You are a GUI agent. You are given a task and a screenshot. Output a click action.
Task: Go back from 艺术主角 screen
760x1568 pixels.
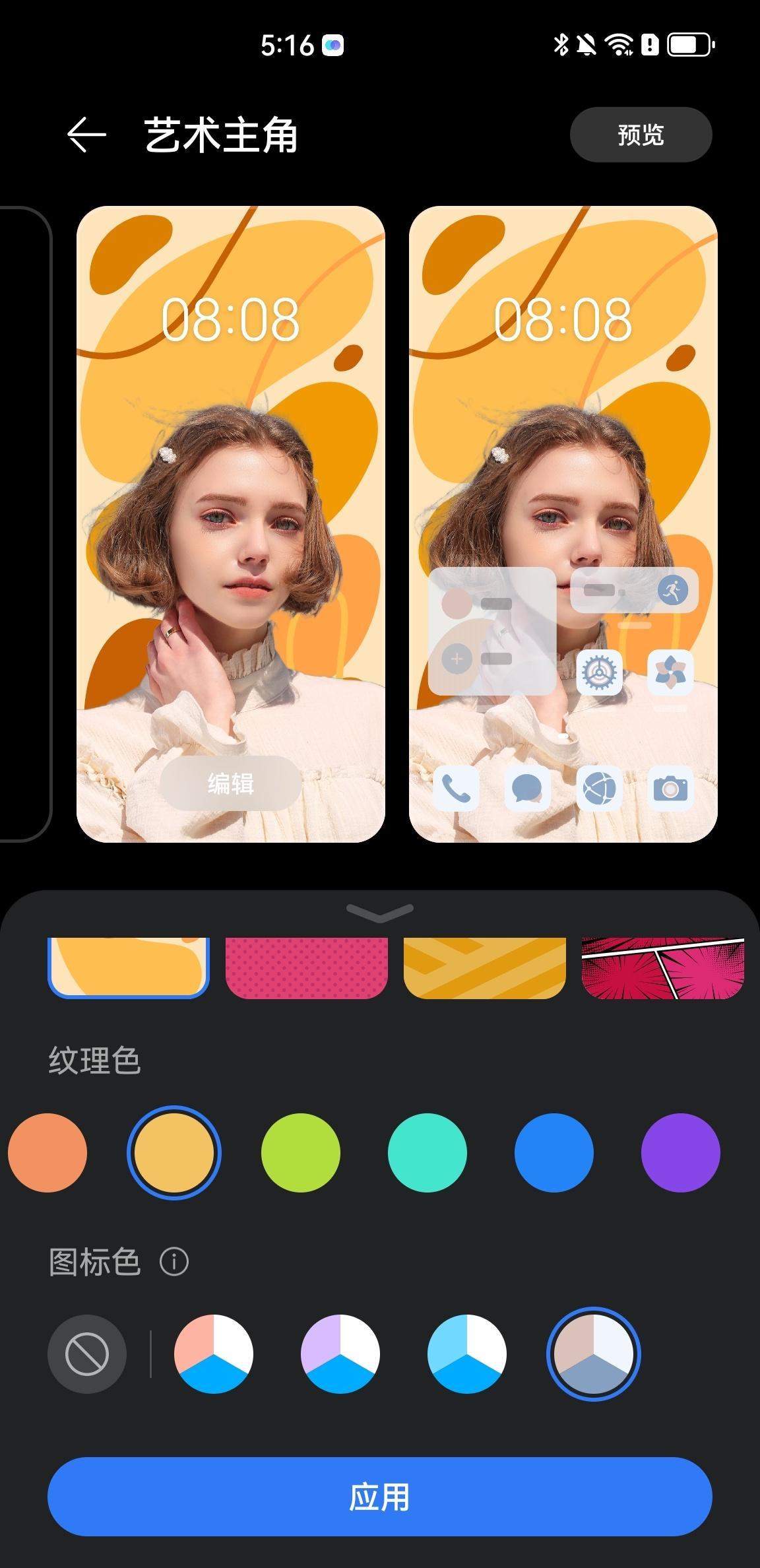[86, 135]
